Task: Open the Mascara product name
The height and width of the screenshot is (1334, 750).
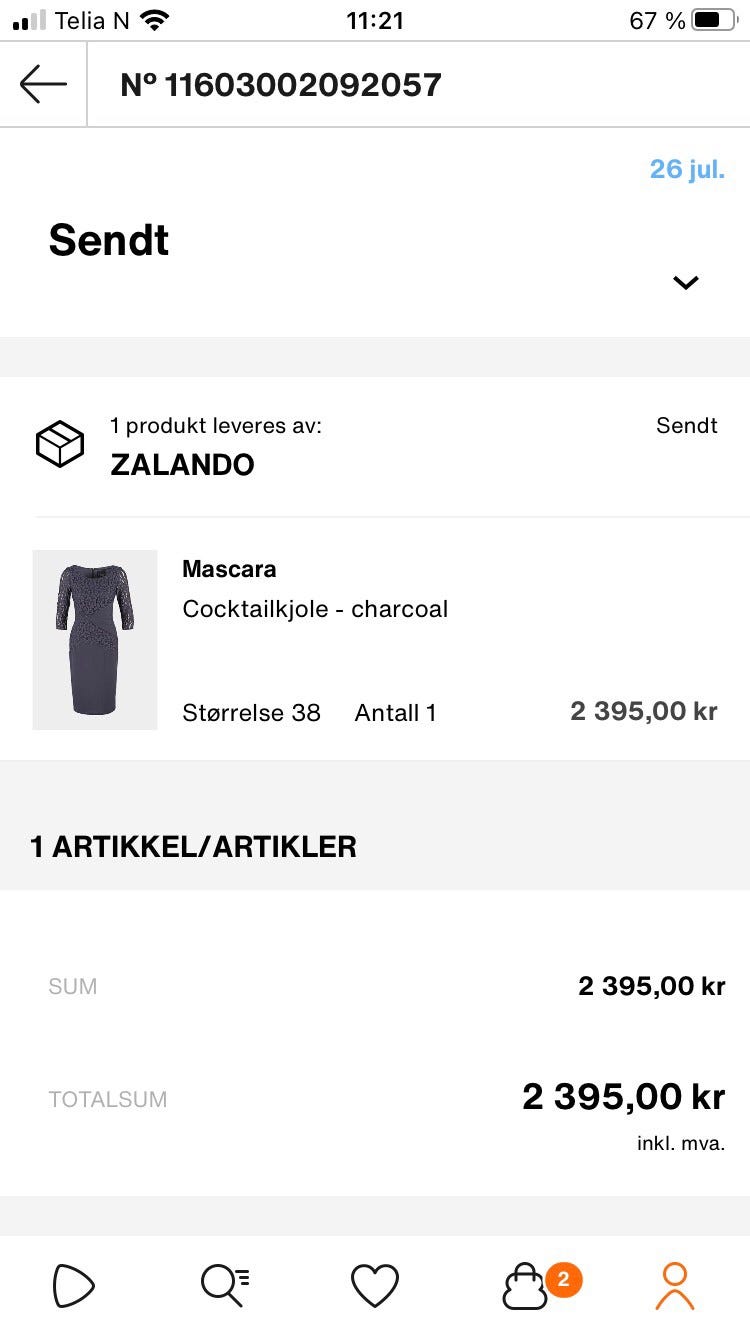Action: 229,569
